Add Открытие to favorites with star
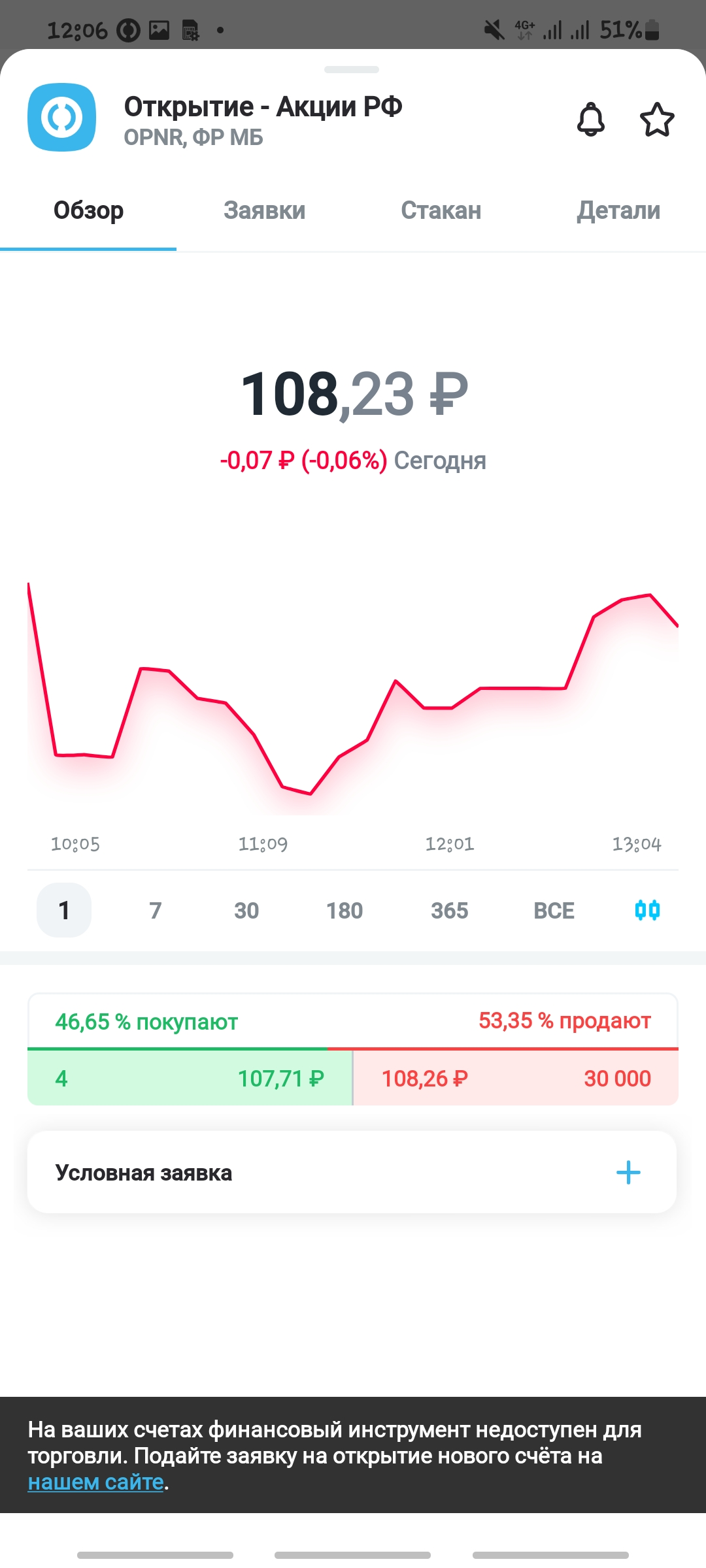The image size is (706, 1568). [x=656, y=120]
